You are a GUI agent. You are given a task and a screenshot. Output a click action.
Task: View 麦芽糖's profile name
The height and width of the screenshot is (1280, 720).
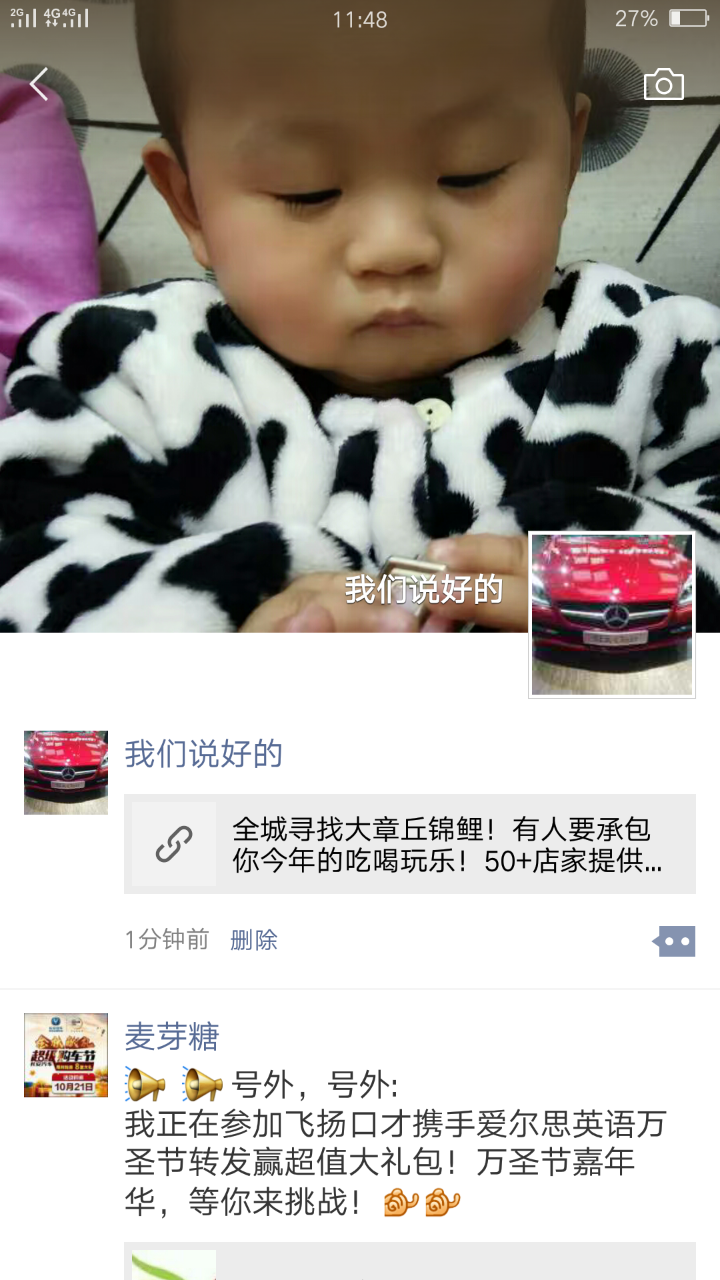coord(171,1036)
